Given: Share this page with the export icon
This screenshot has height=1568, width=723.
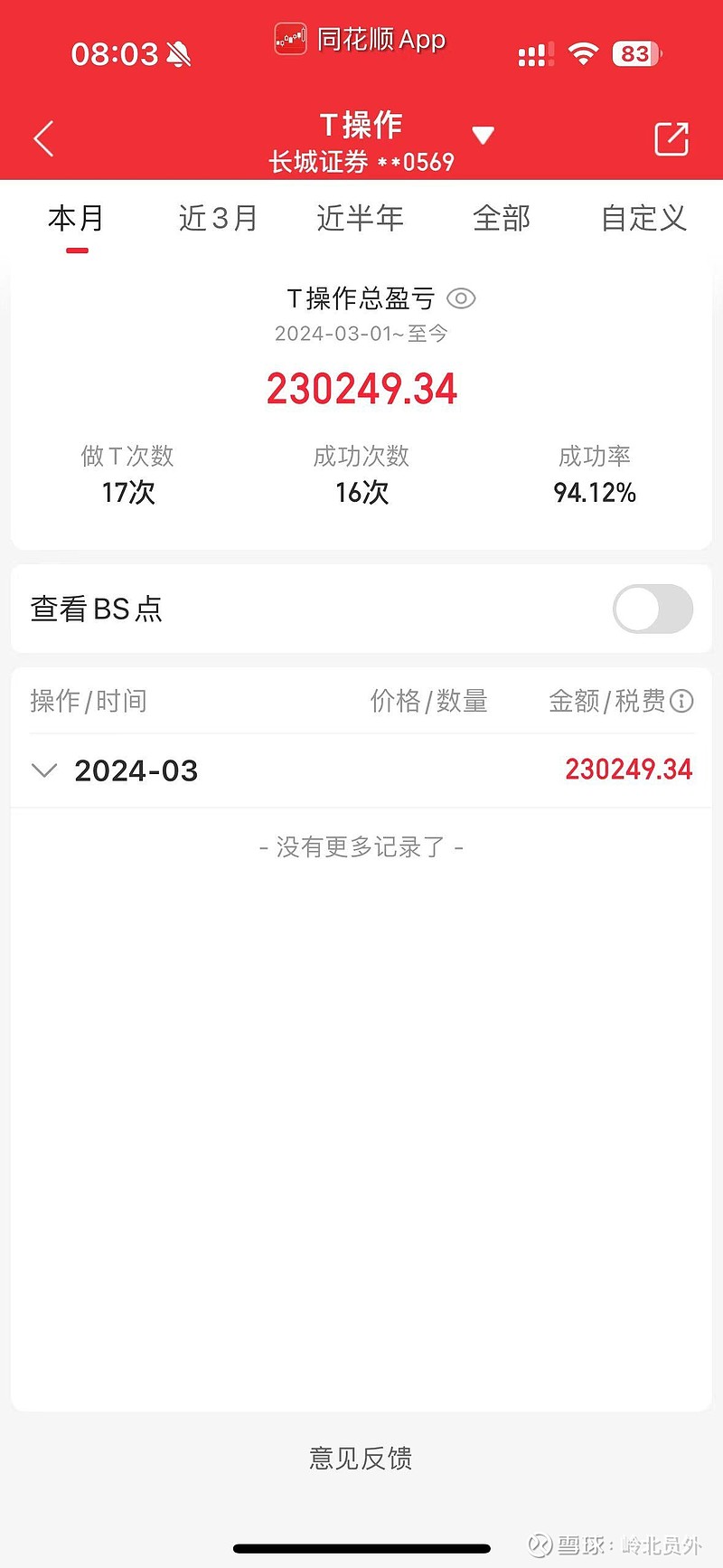Looking at the screenshot, I should pyautogui.click(x=671, y=138).
